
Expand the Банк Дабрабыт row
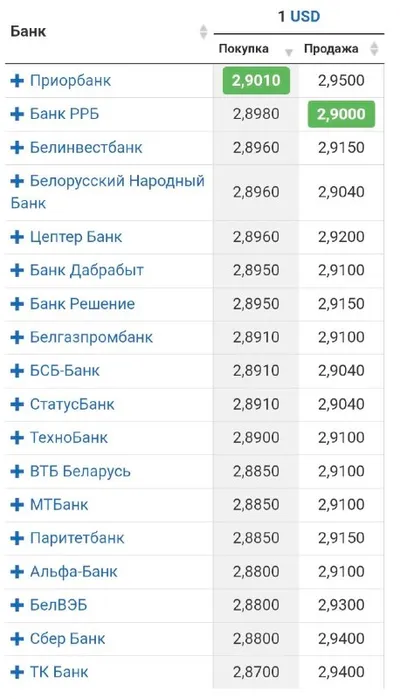17,270
